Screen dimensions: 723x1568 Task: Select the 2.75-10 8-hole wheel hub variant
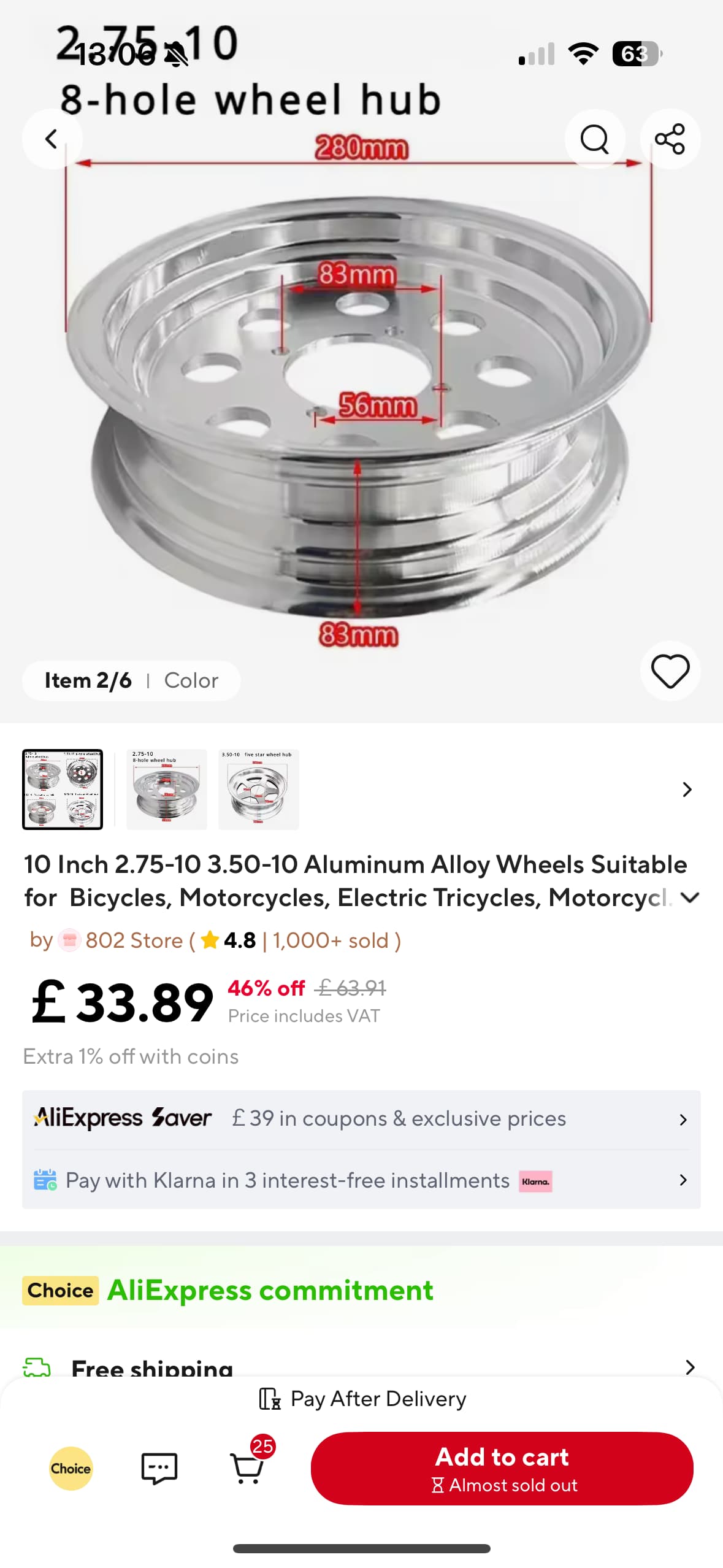166,790
